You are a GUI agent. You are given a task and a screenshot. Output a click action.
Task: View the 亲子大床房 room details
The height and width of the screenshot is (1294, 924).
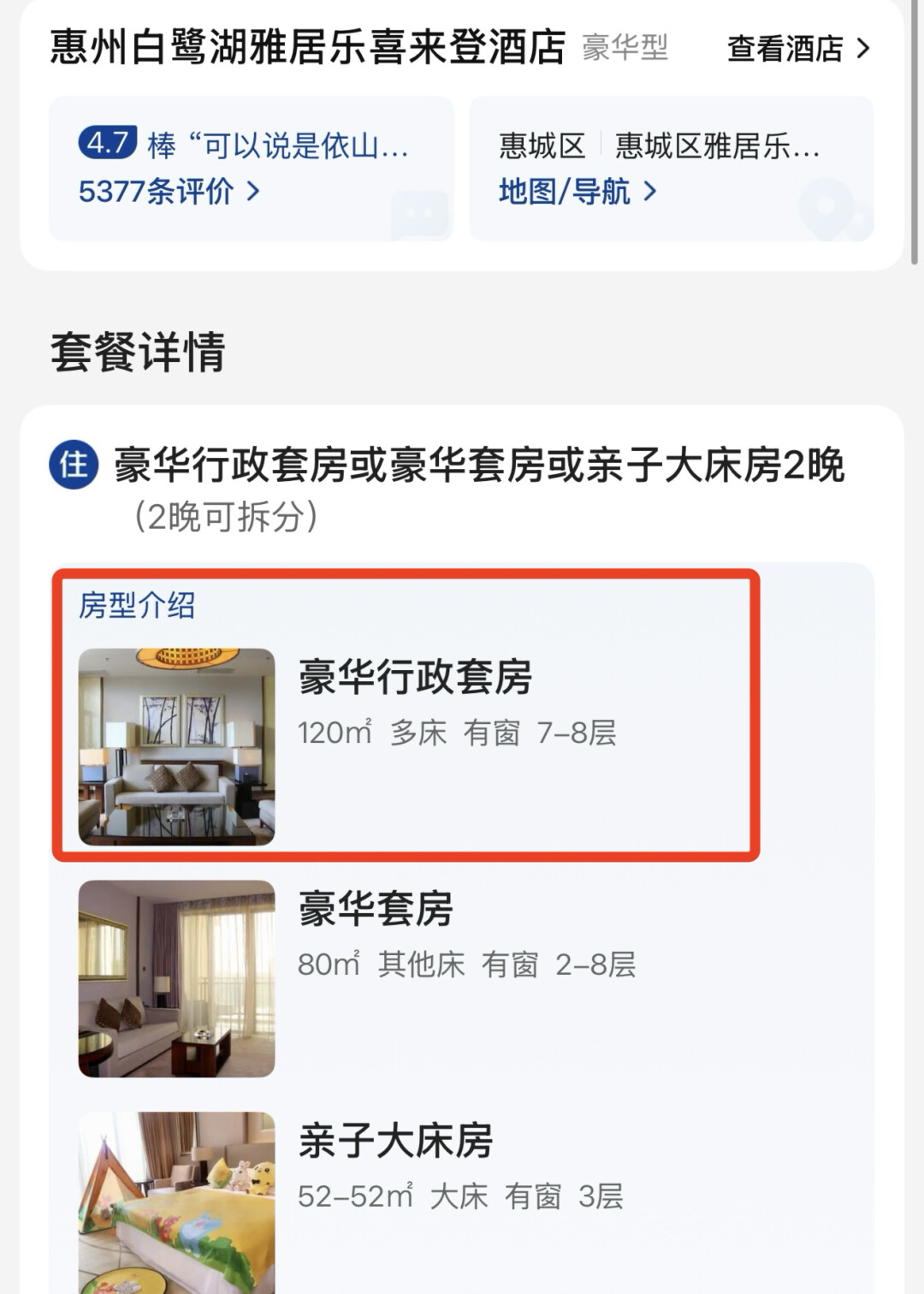click(x=394, y=1141)
